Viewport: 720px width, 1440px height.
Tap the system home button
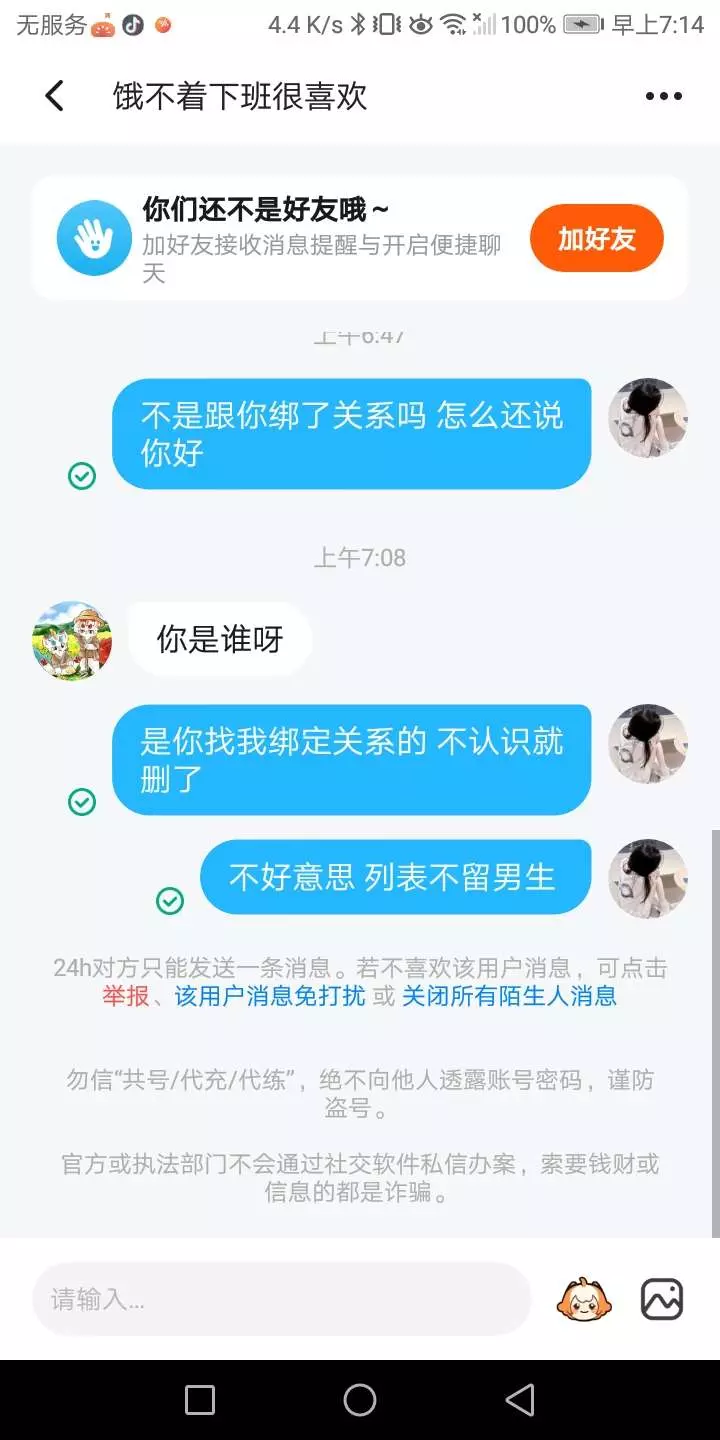click(360, 1400)
